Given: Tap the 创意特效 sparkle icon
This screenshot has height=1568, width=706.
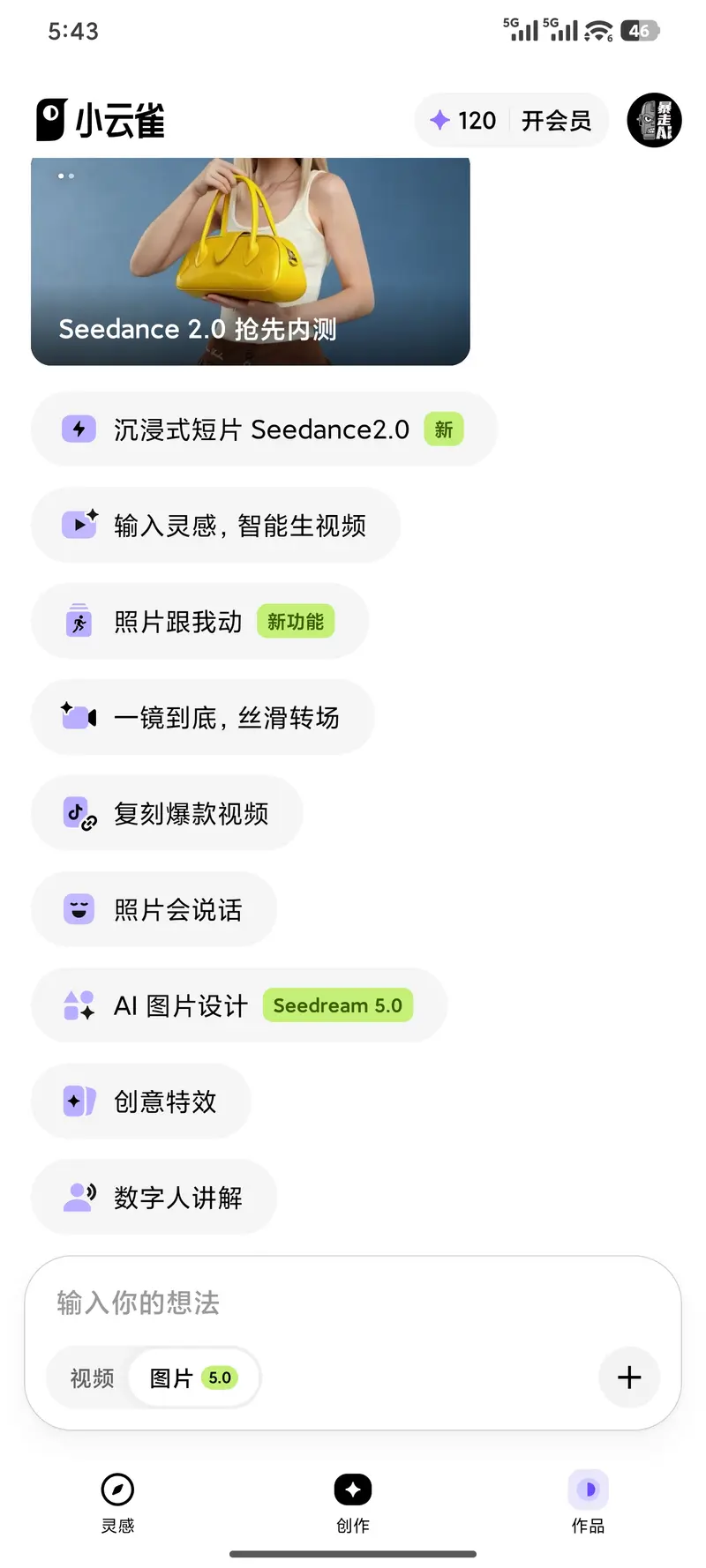Looking at the screenshot, I should (x=79, y=1101).
